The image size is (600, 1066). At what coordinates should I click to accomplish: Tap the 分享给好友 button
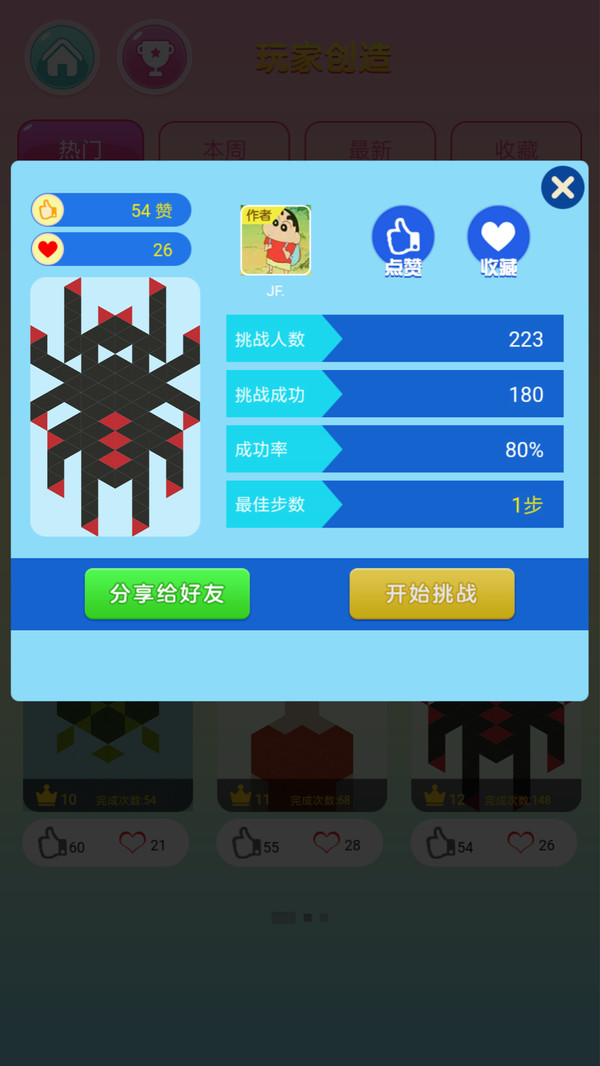coord(167,594)
